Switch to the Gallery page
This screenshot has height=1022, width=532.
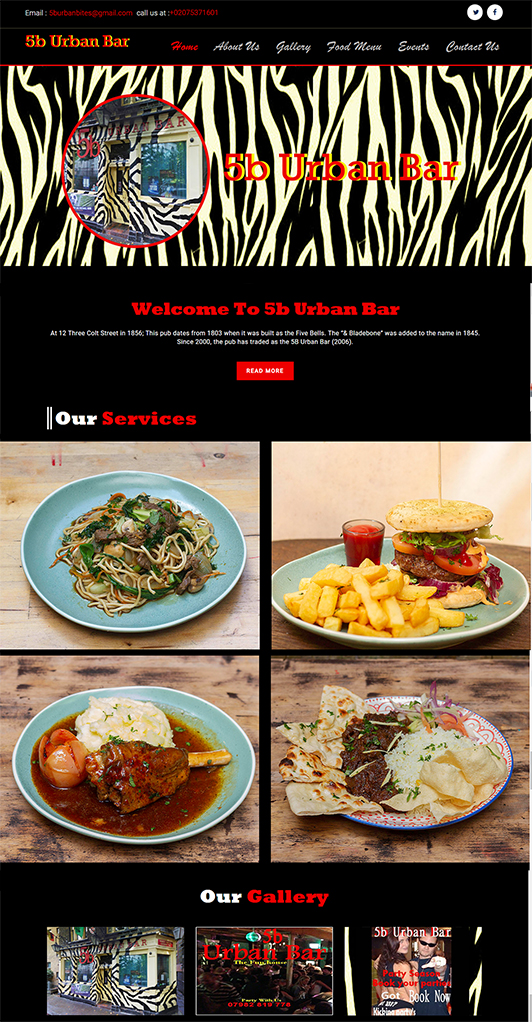click(x=293, y=46)
